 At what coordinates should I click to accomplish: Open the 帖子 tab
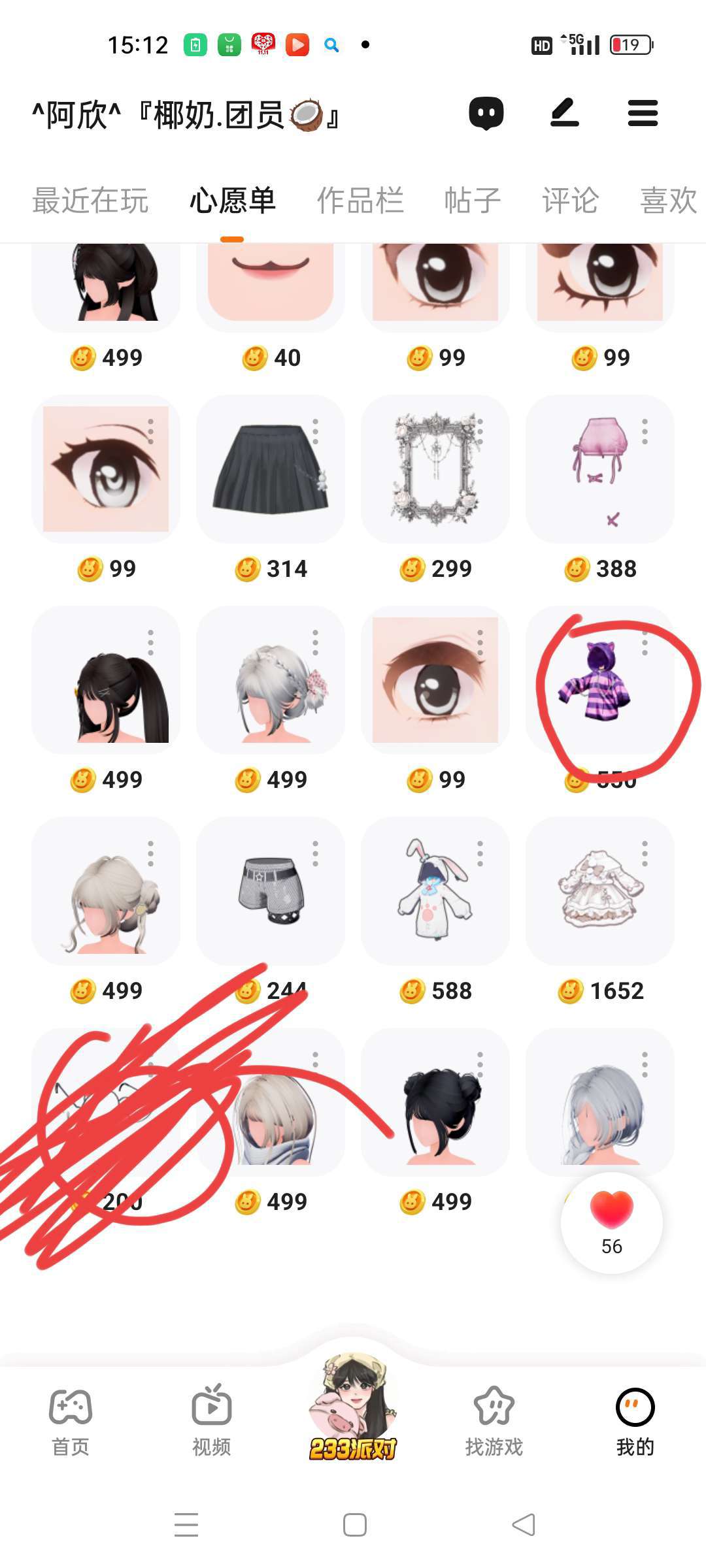[x=472, y=200]
